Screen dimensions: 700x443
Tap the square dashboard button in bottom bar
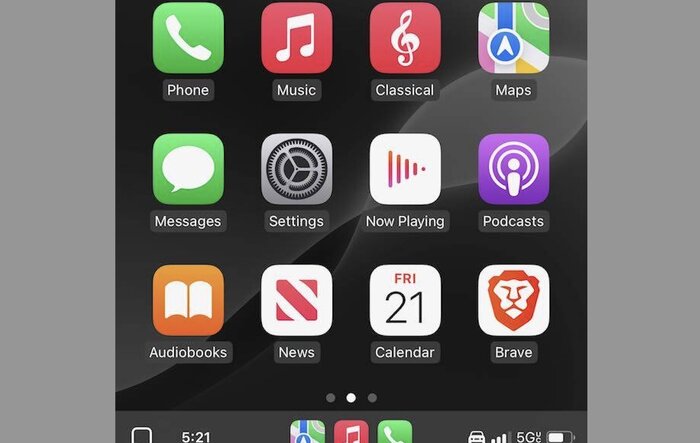pos(142,436)
